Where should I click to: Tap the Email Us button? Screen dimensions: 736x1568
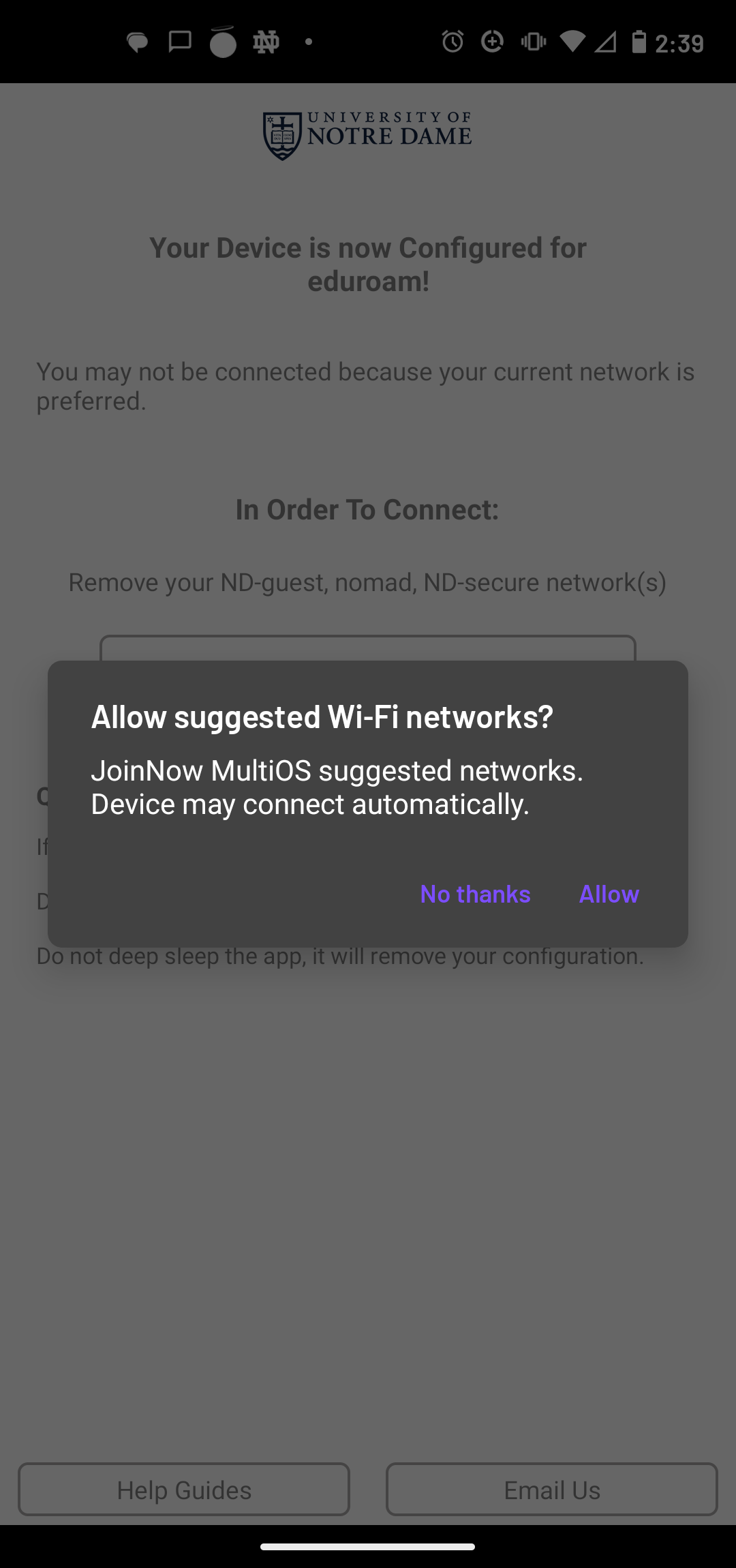pyautogui.click(x=552, y=1490)
